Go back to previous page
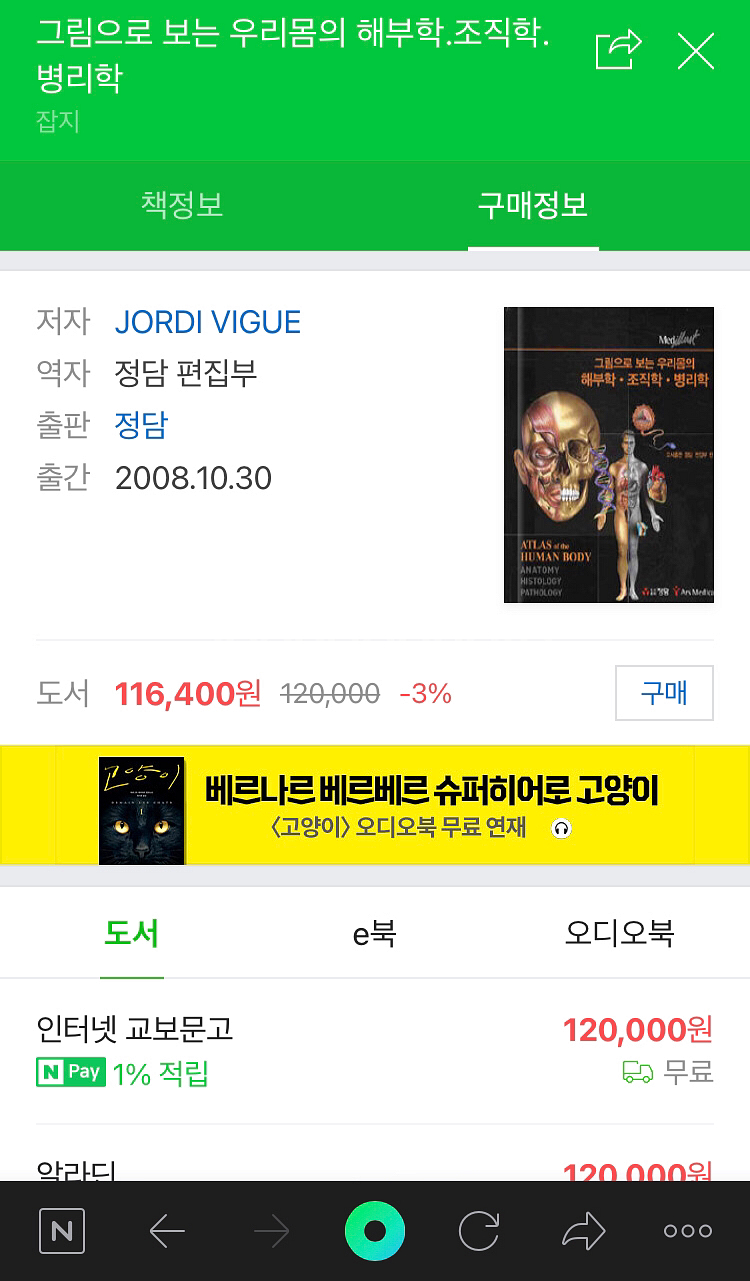 coord(167,1231)
